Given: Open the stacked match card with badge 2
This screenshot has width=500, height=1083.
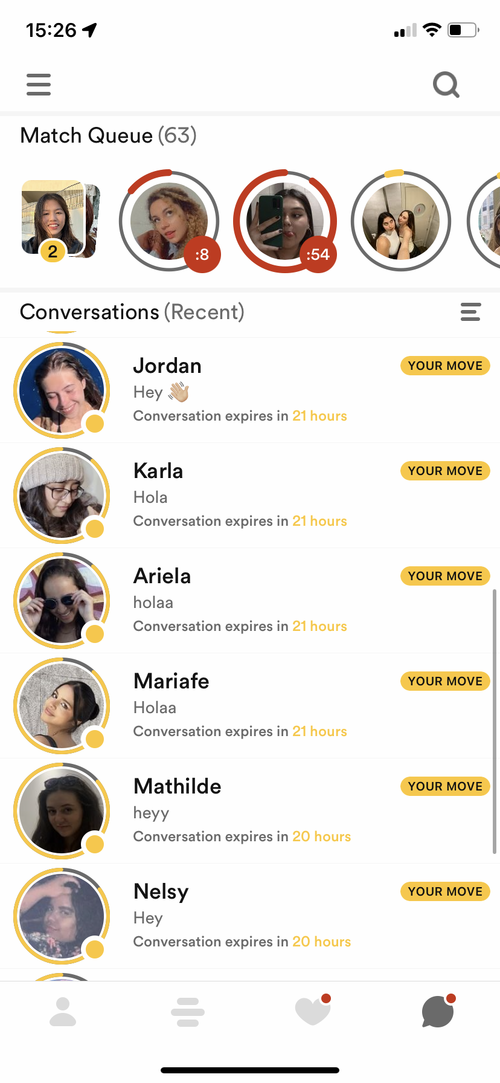Looking at the screenshot, I should (x=61, y=219).
